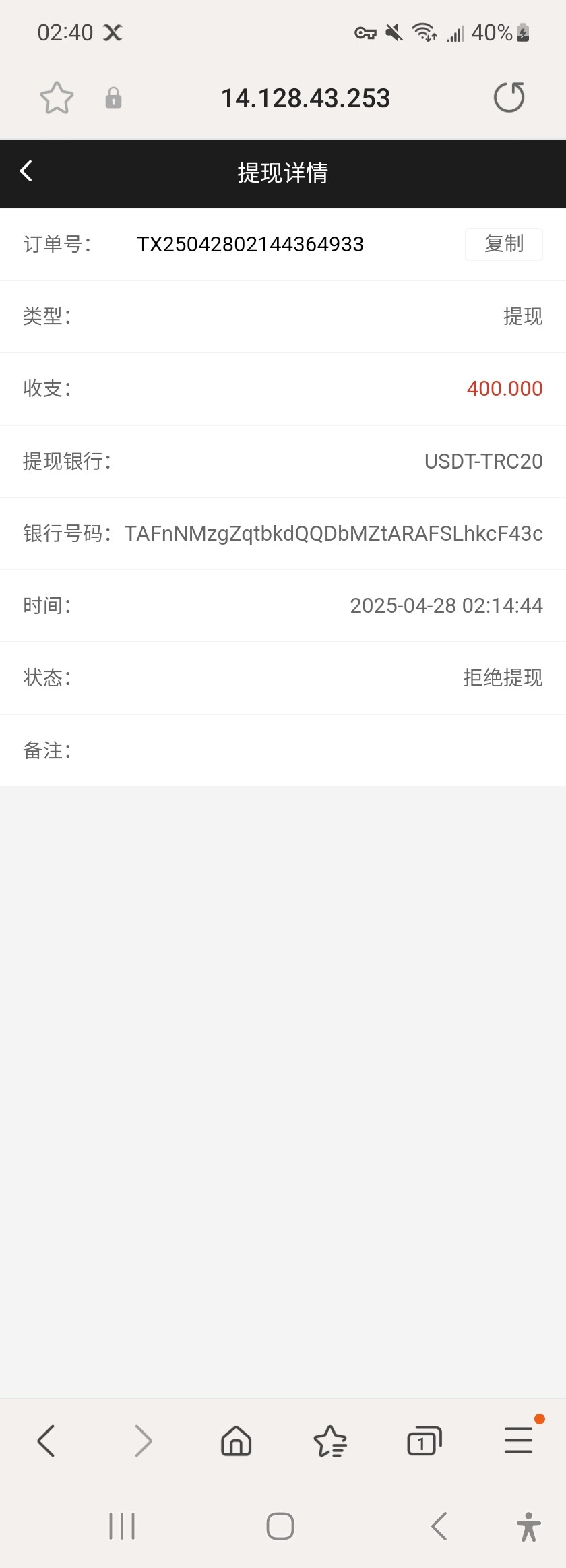The image size is (566, 1568).
Task: Navigate forward using the browser toolbar arrow
Action: 143,1441
